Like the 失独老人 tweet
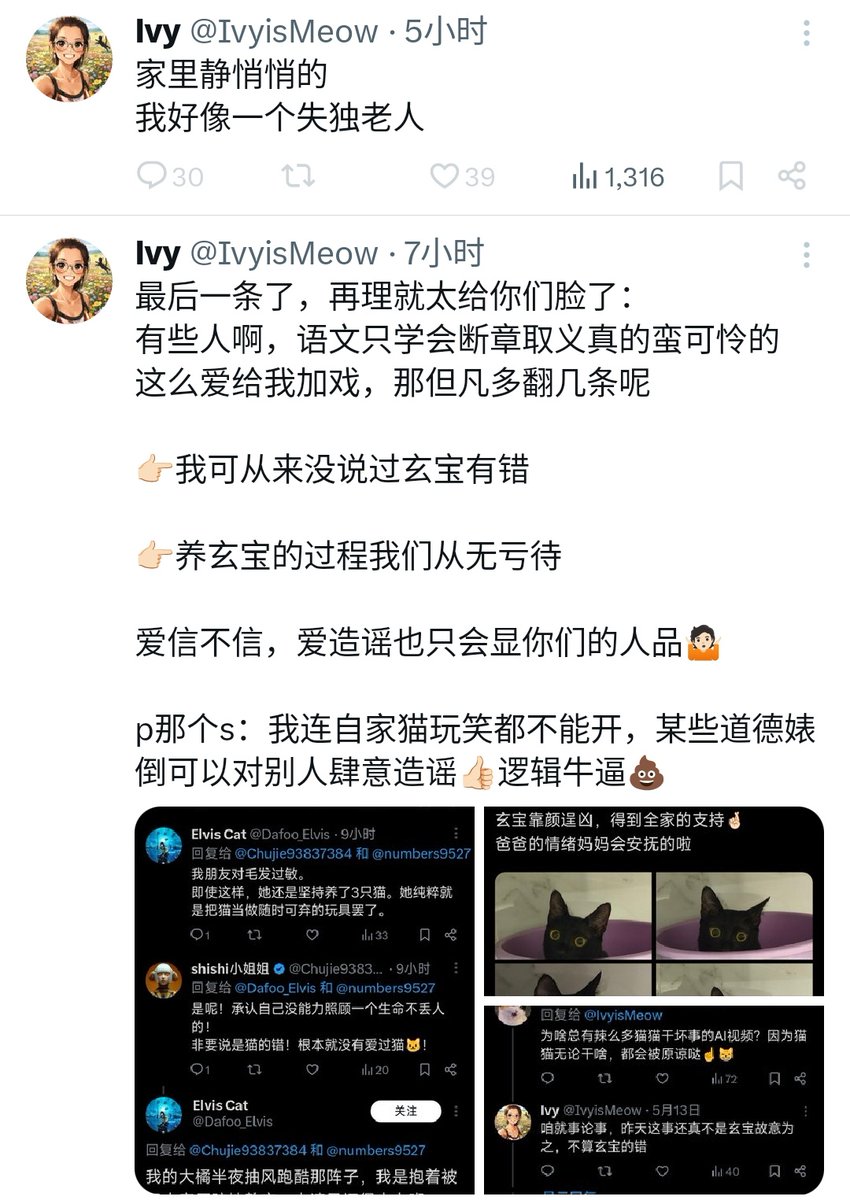The height and width of the screenshot is (1200, 850). pos(462,177)
